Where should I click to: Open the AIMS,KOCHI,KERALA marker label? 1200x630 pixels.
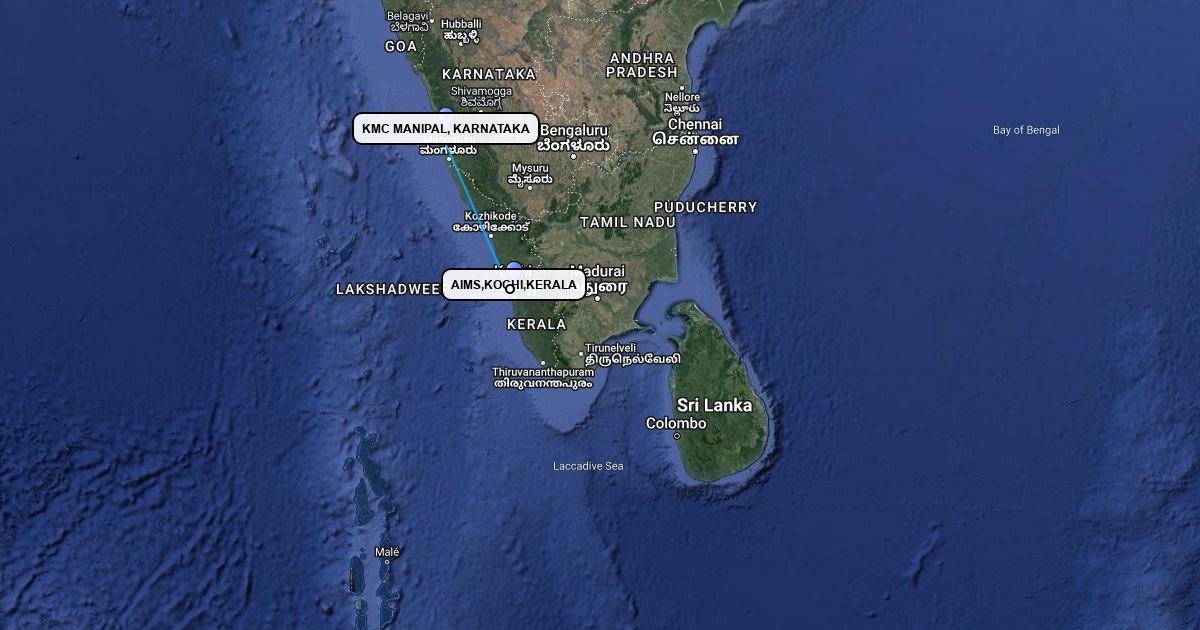tap(513, 285)
